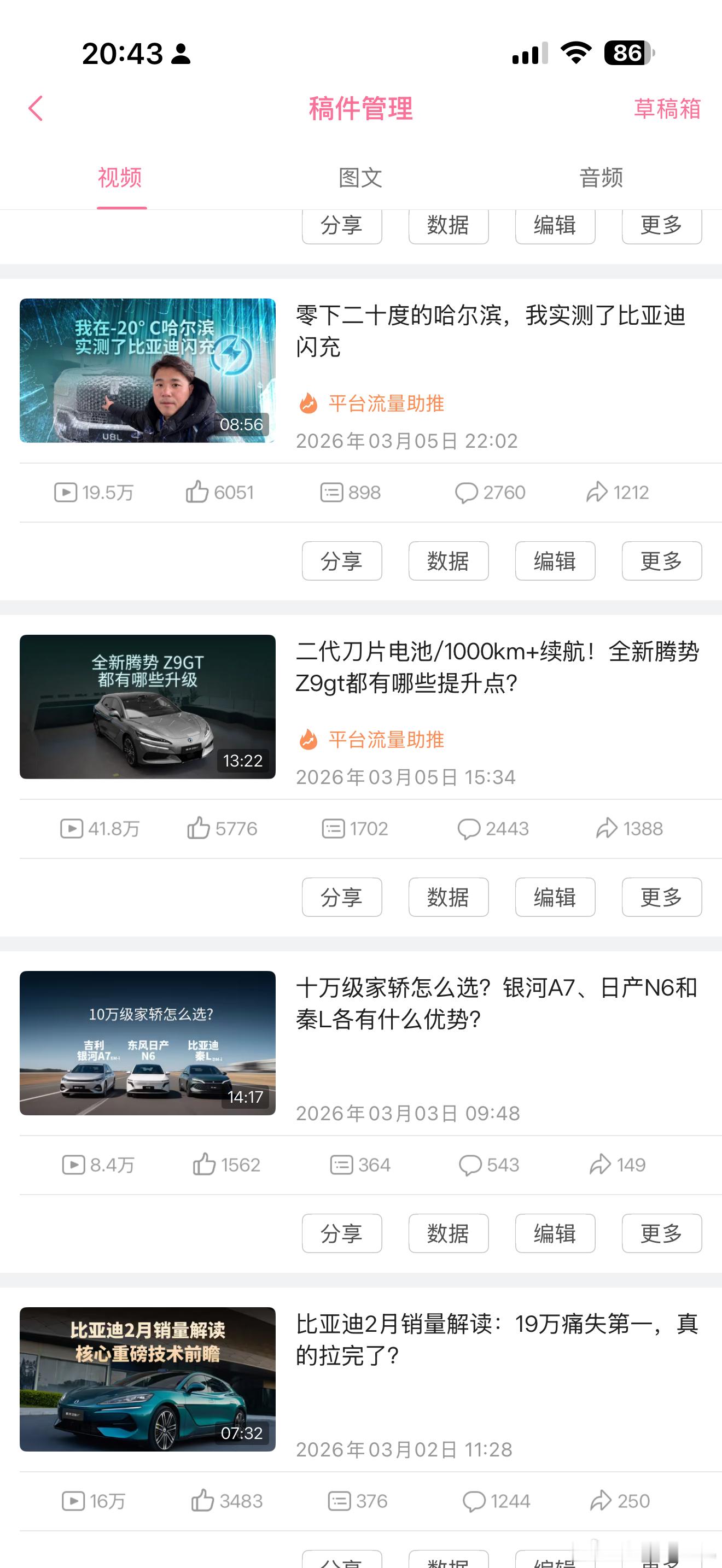Tap the back chevron at the top left
This screenshot has height=1568, width=722.
click(36, 108)
